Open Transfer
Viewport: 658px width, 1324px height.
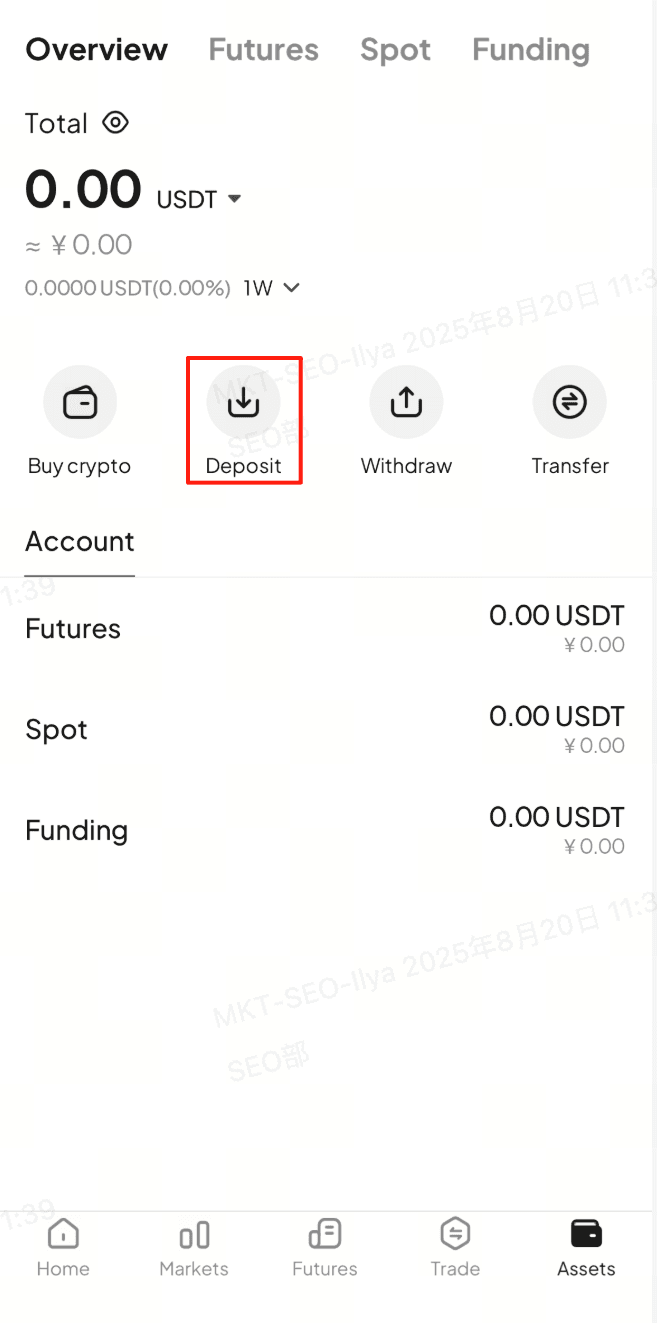click(570, 420)
